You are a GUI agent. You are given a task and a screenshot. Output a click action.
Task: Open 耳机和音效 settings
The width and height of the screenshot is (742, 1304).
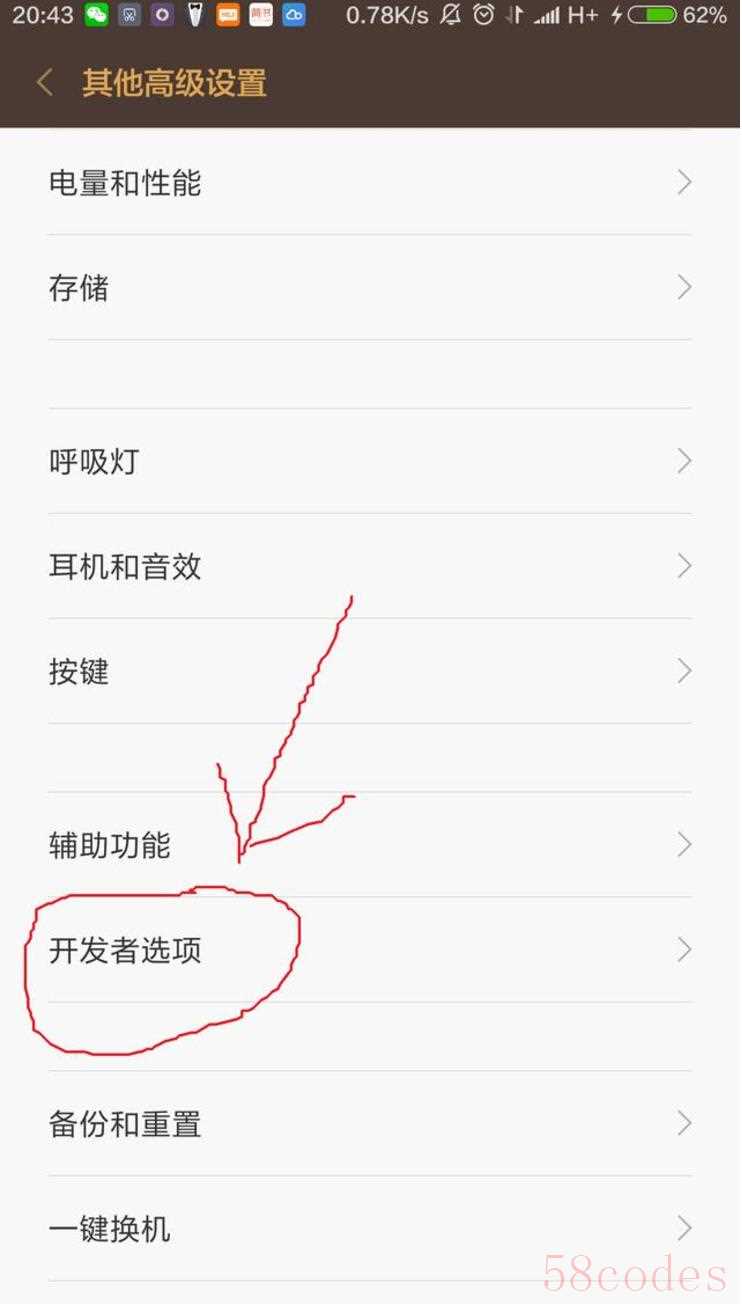(370, 567)
